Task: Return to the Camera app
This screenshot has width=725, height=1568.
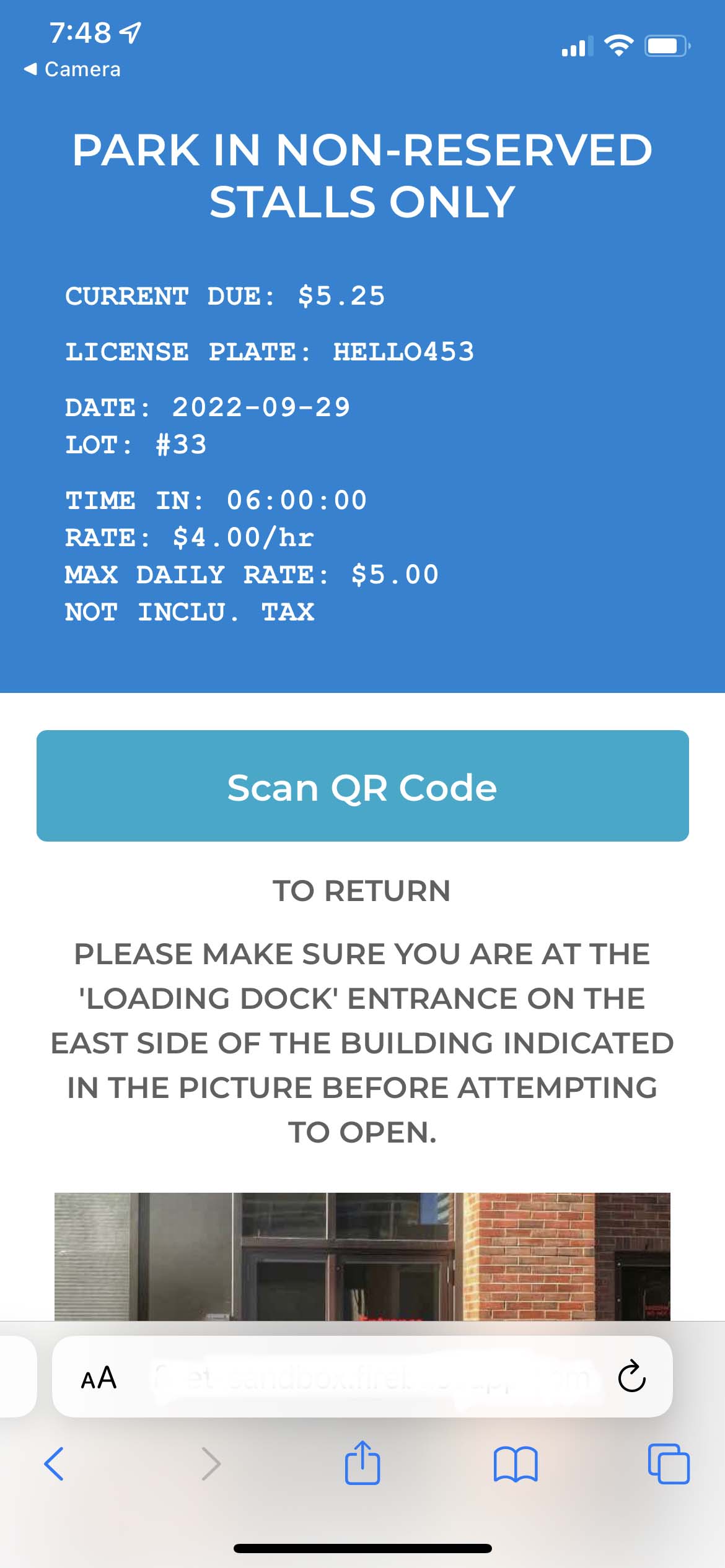Action: pos(72,69)
